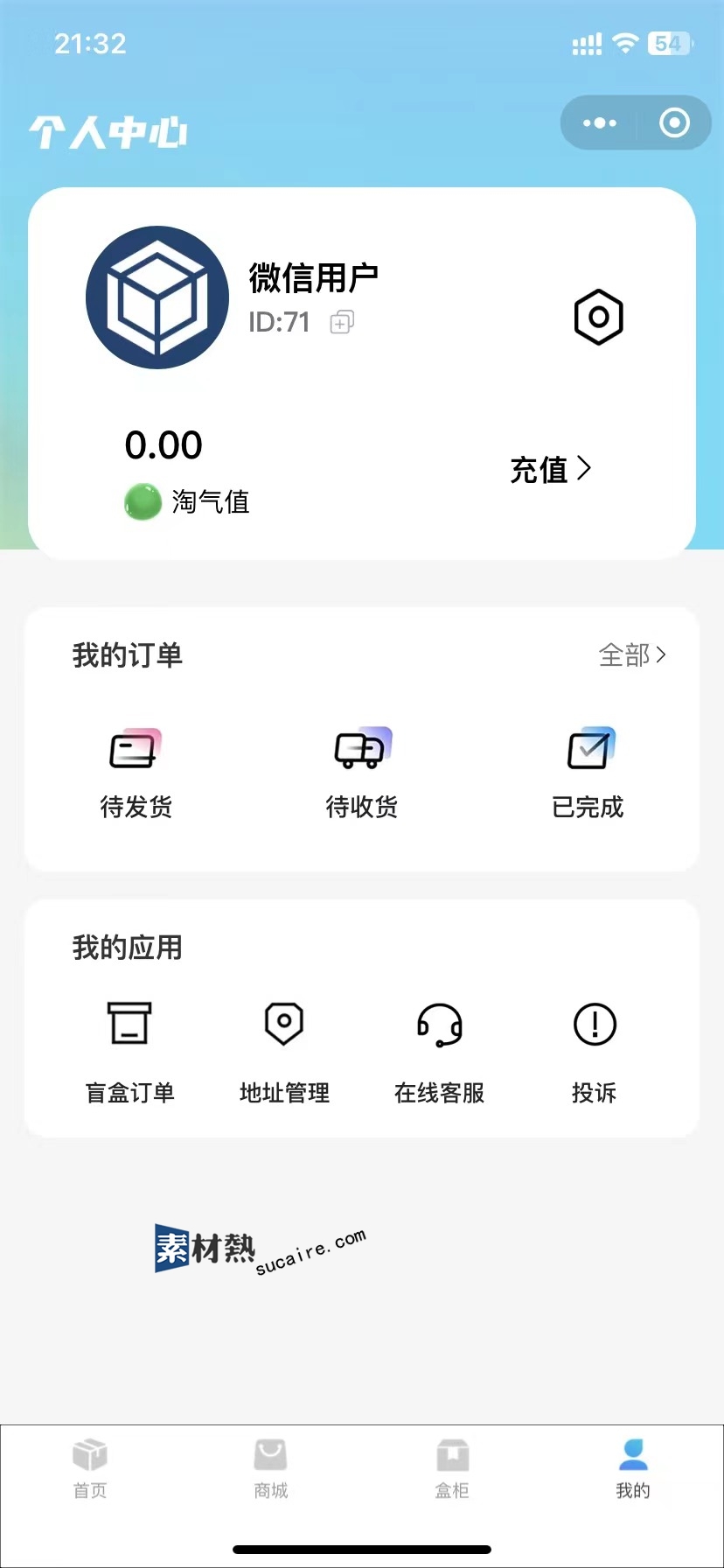Open 待发货 orders
The width and height of the screenshot is (724, 1568).
pos(136,772)
